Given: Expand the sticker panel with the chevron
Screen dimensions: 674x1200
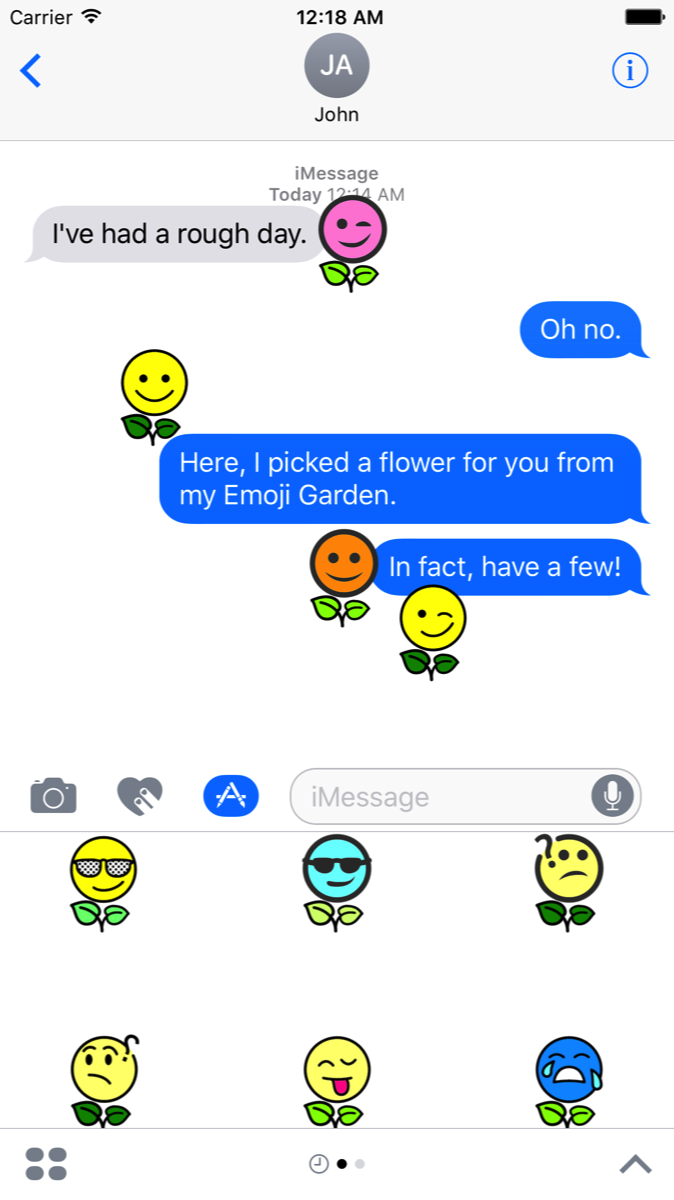Looking at the screenshot, I should pyautogui.click(x=635, y=1164).
